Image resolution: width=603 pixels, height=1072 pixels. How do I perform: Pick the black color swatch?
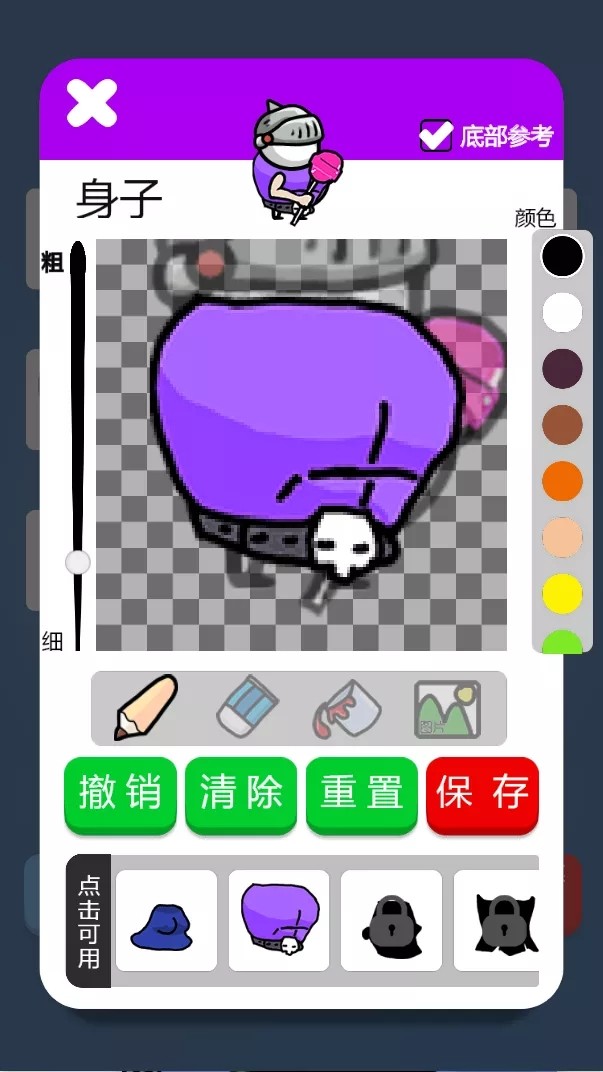pos(562,256)
